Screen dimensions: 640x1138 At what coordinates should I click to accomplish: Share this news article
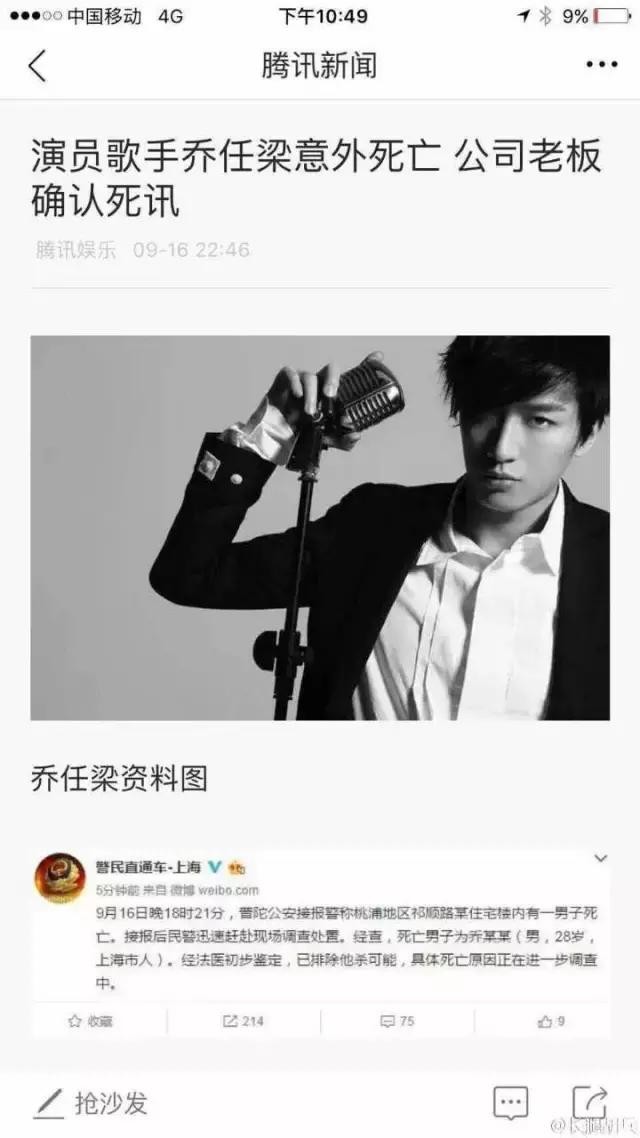pos(589,1101)
